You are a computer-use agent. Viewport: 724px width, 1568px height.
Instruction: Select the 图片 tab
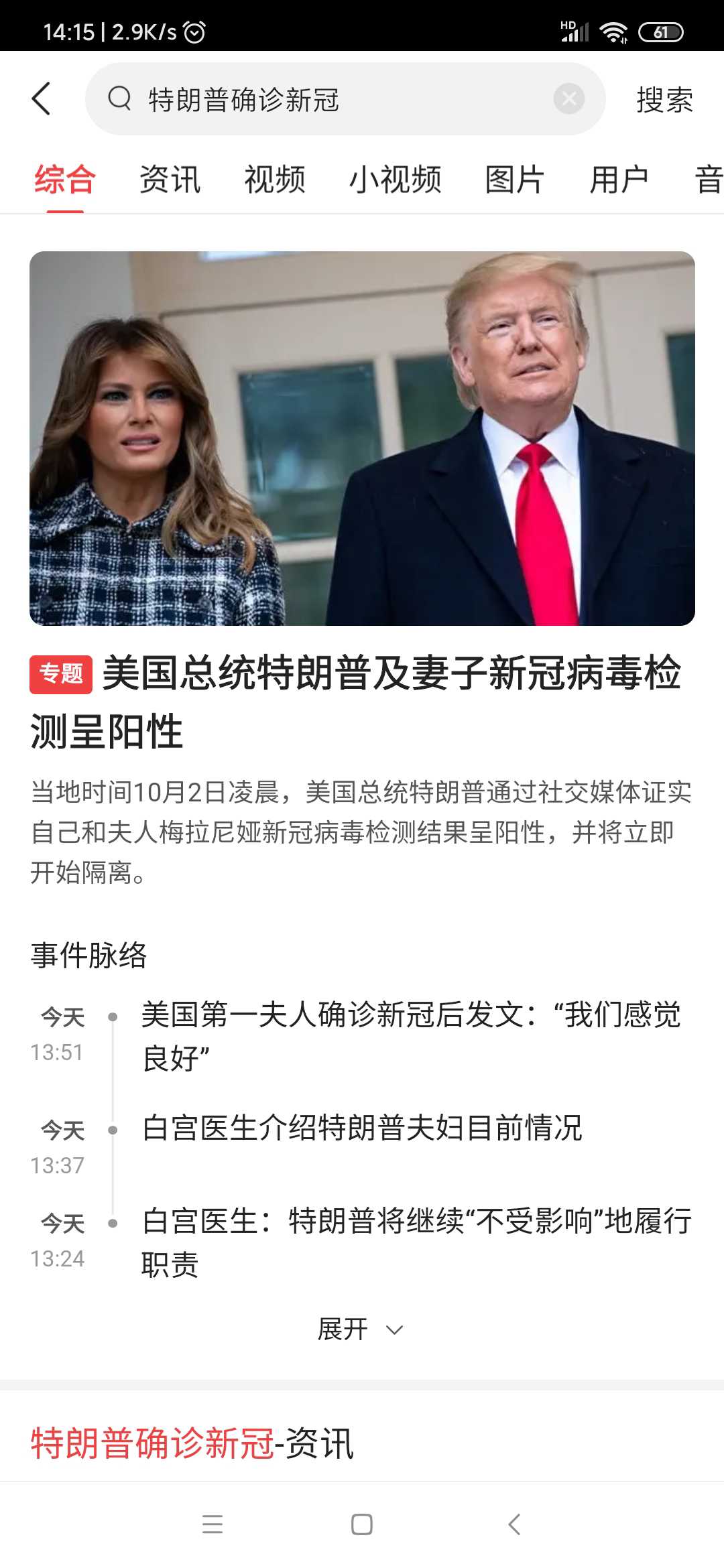click(514, 180)
